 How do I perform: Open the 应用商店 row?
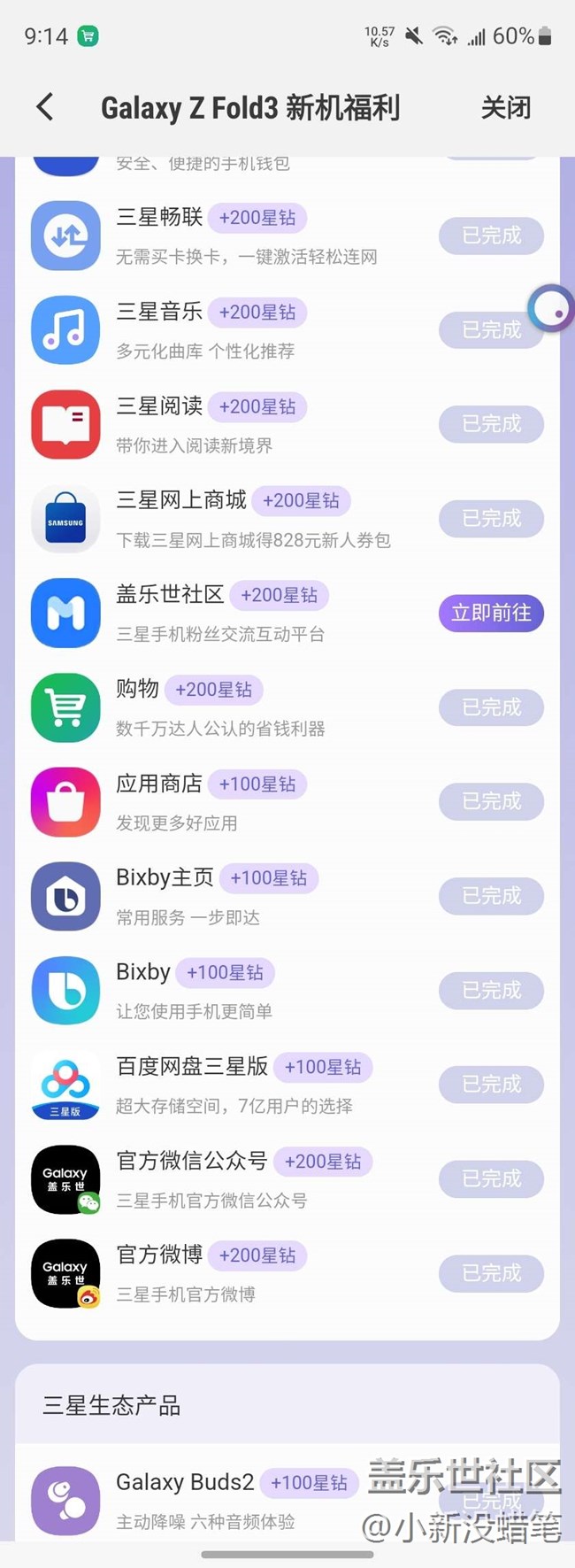[x=160, y=784]
